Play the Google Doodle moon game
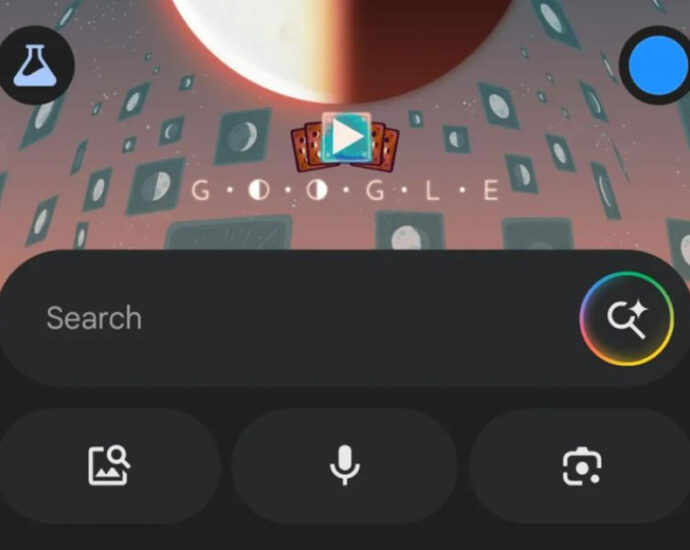 (x=346, y=138)
